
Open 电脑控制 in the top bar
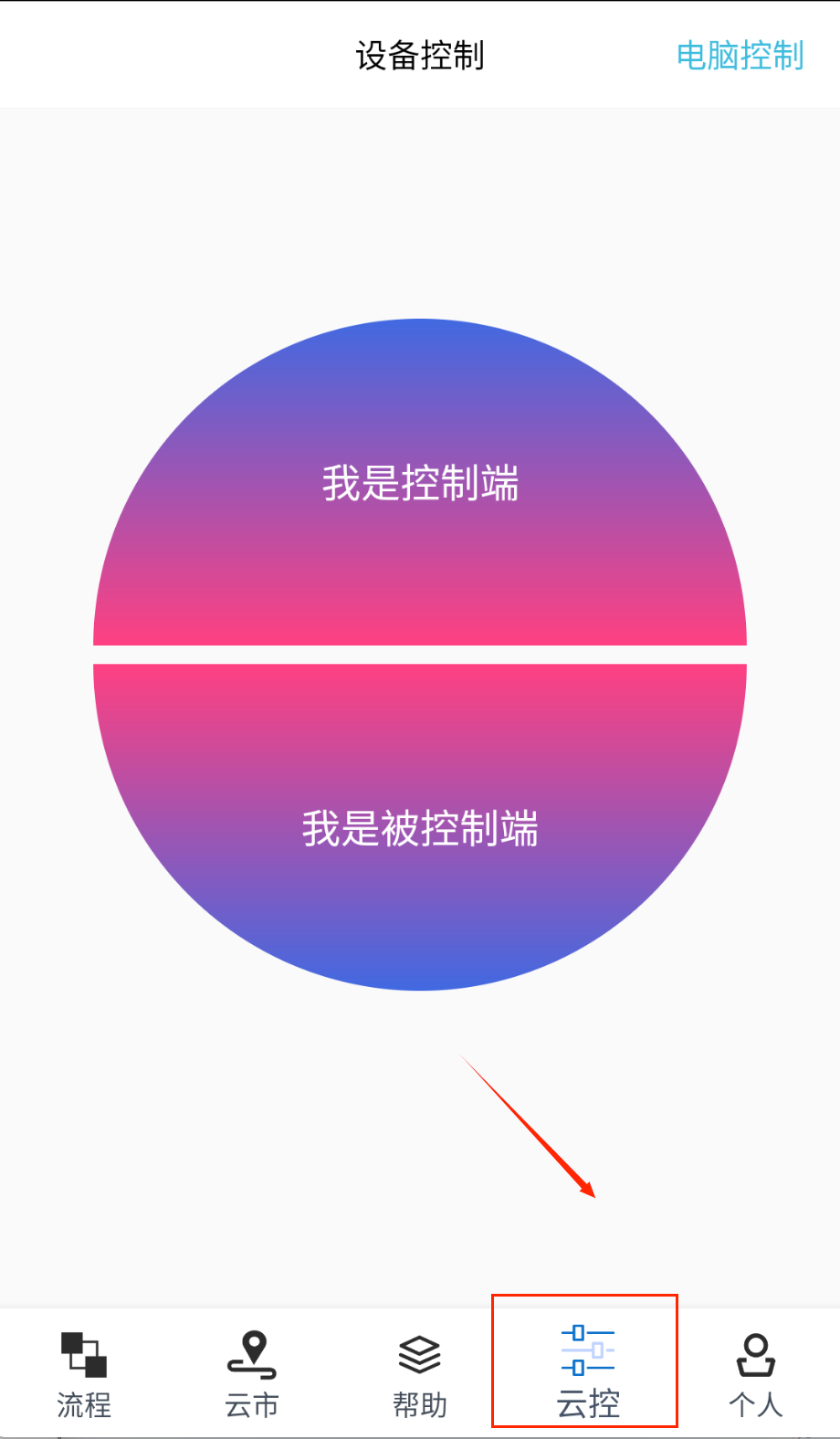[x=740, y=56]
